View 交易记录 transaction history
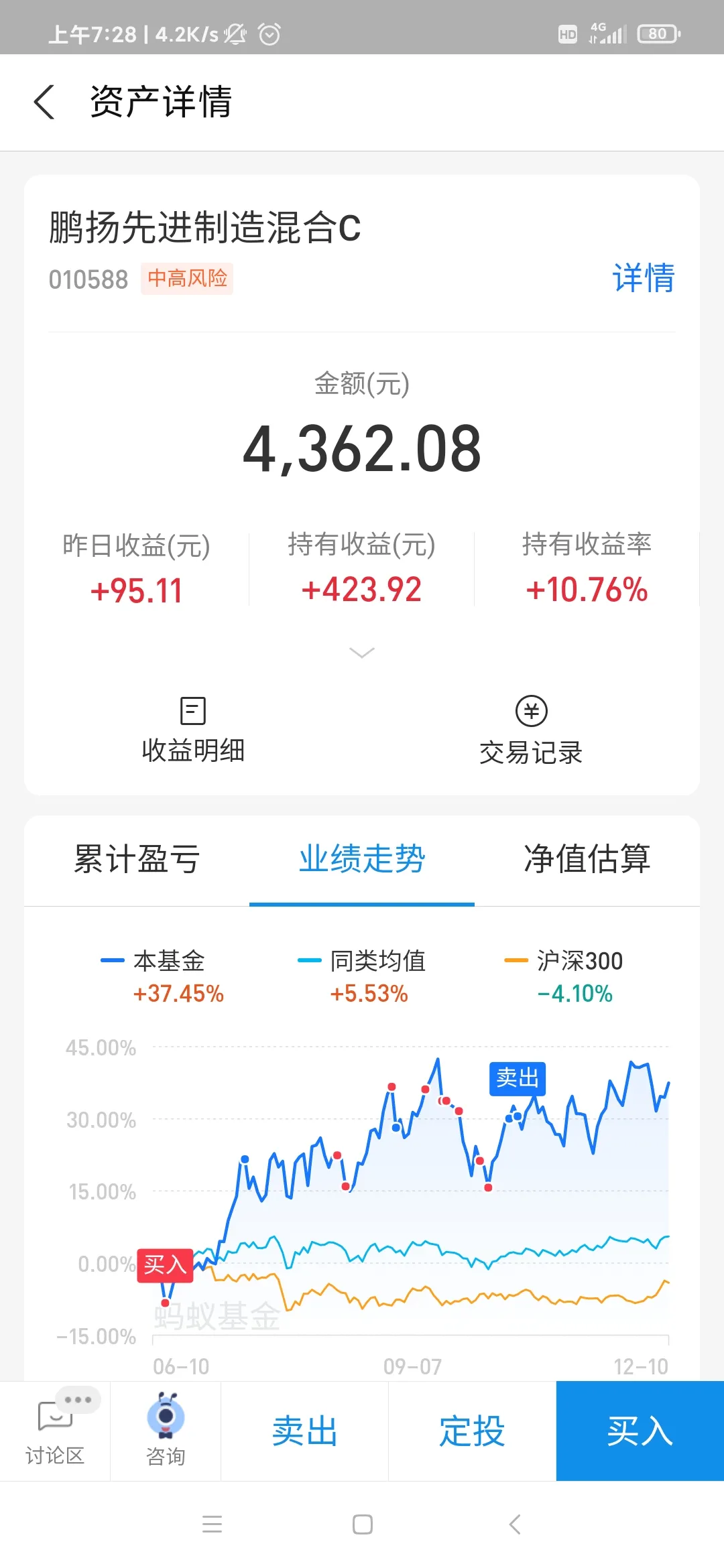Image resolution: width=724 pixels, height=1568 pixels. coord(531,731)
